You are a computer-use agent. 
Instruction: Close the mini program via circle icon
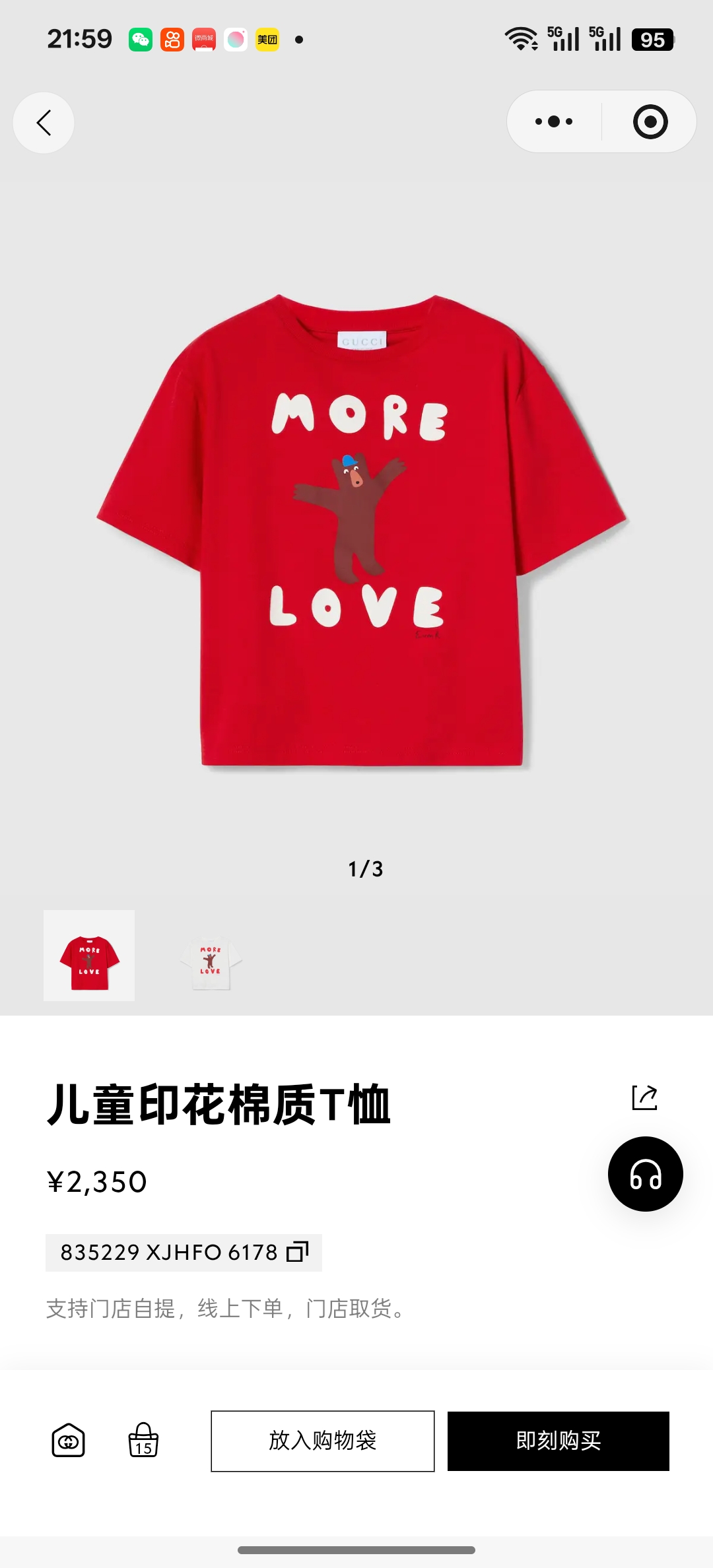click(650, 121)
